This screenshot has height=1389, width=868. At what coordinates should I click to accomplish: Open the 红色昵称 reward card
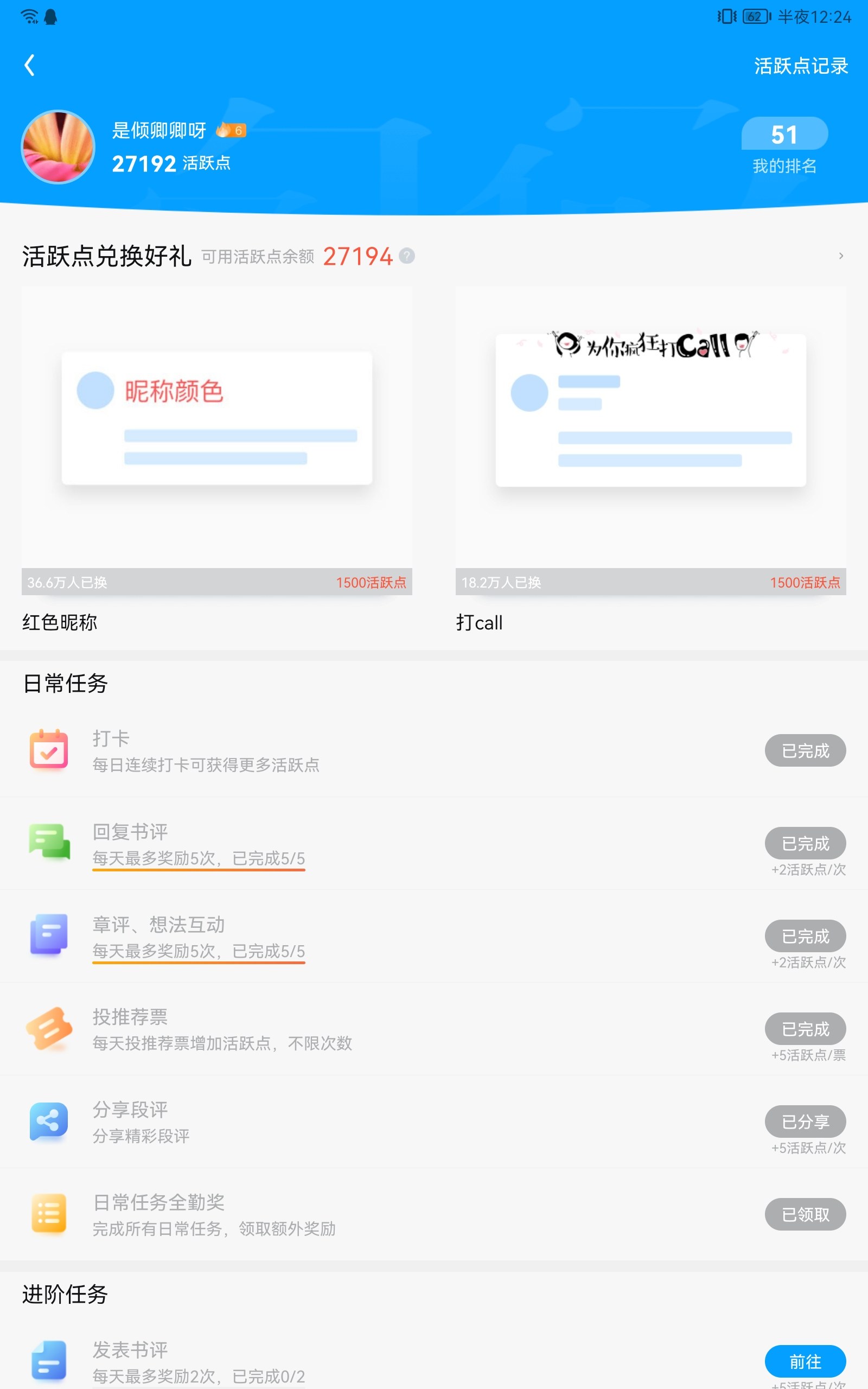pyautogui.click(x=217, y=460)
